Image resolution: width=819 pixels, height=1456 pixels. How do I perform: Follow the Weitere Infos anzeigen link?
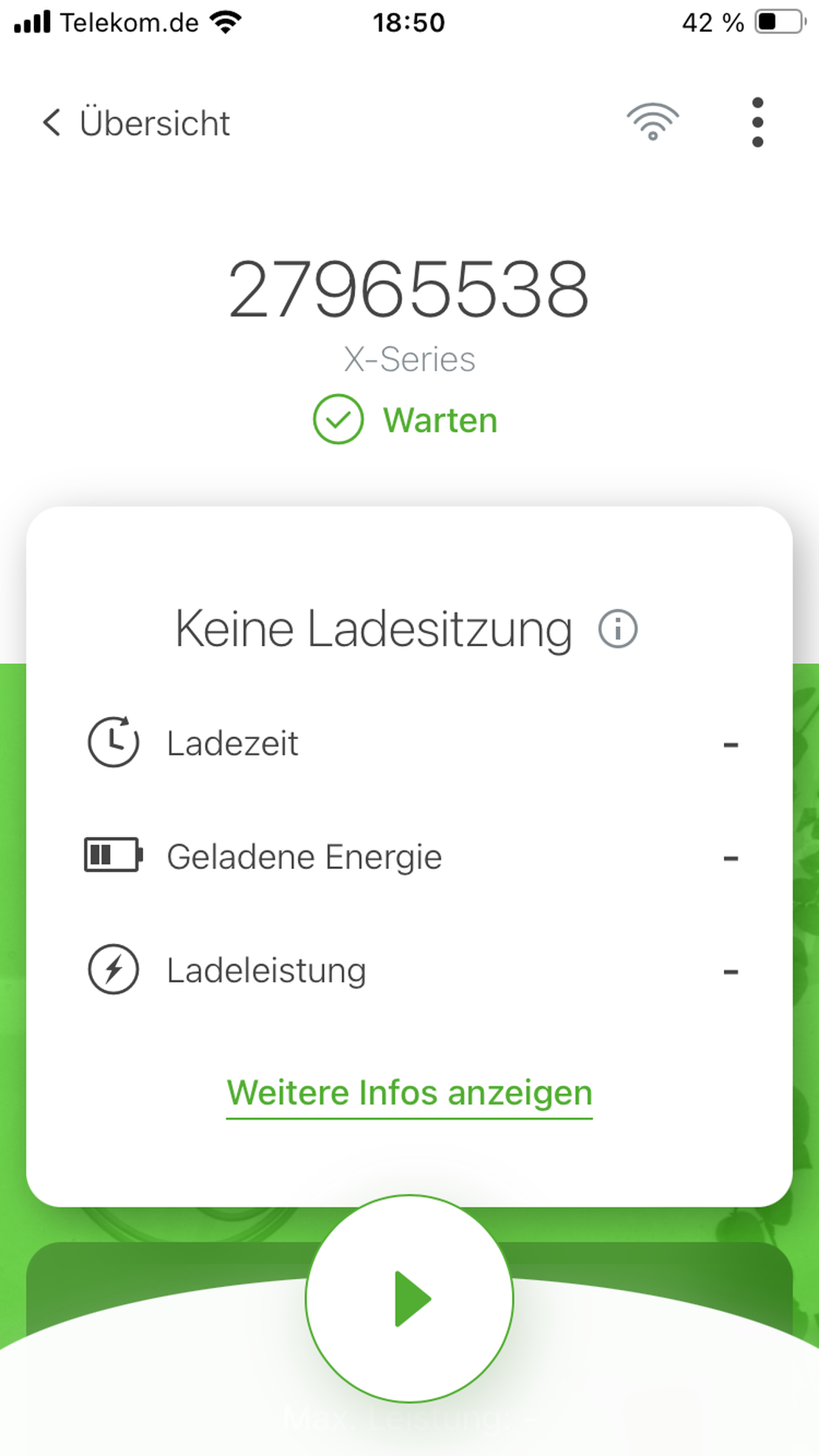click(x=409, y=1093)
